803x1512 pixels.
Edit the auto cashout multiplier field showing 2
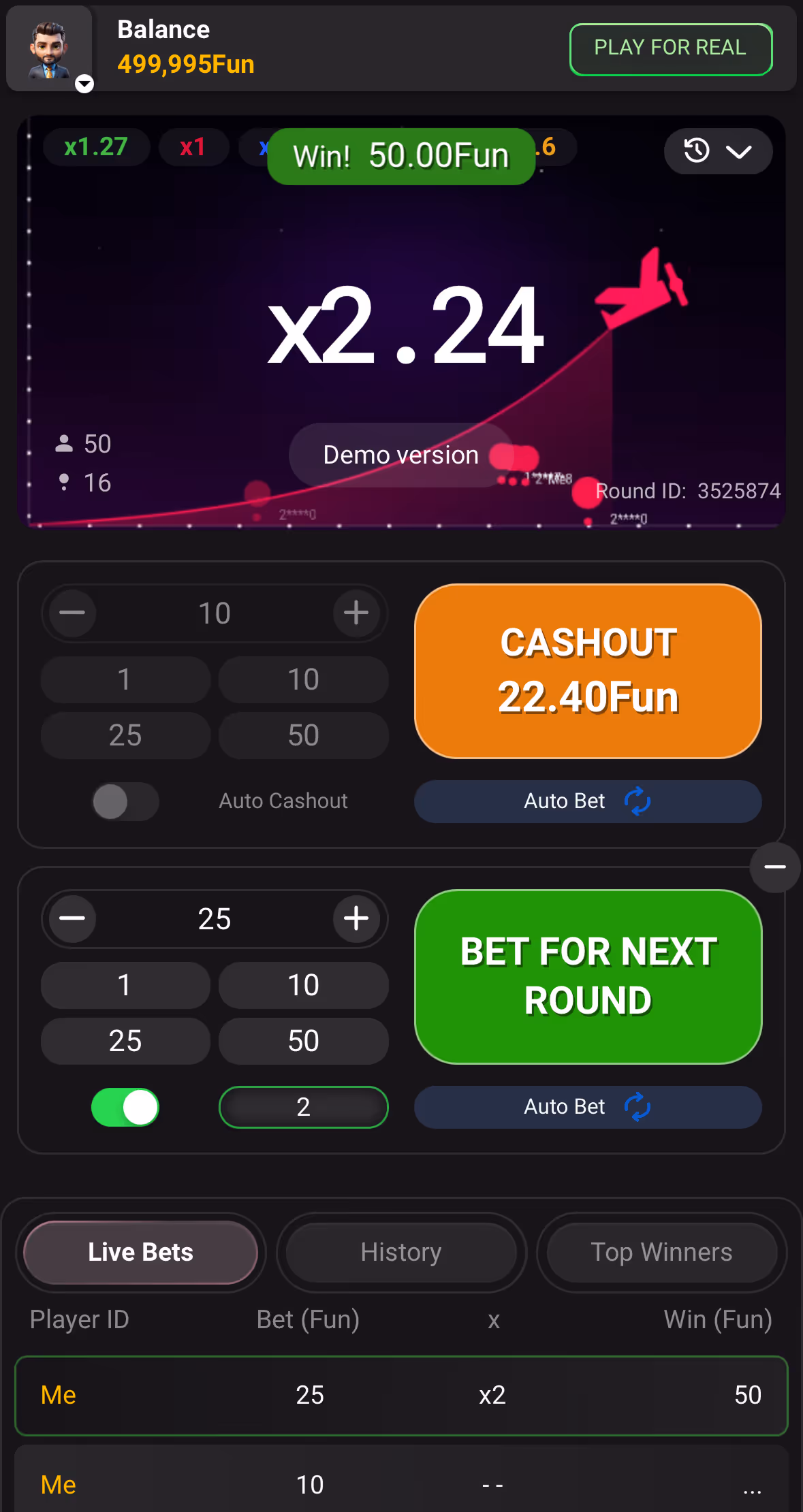point(304,1107)
